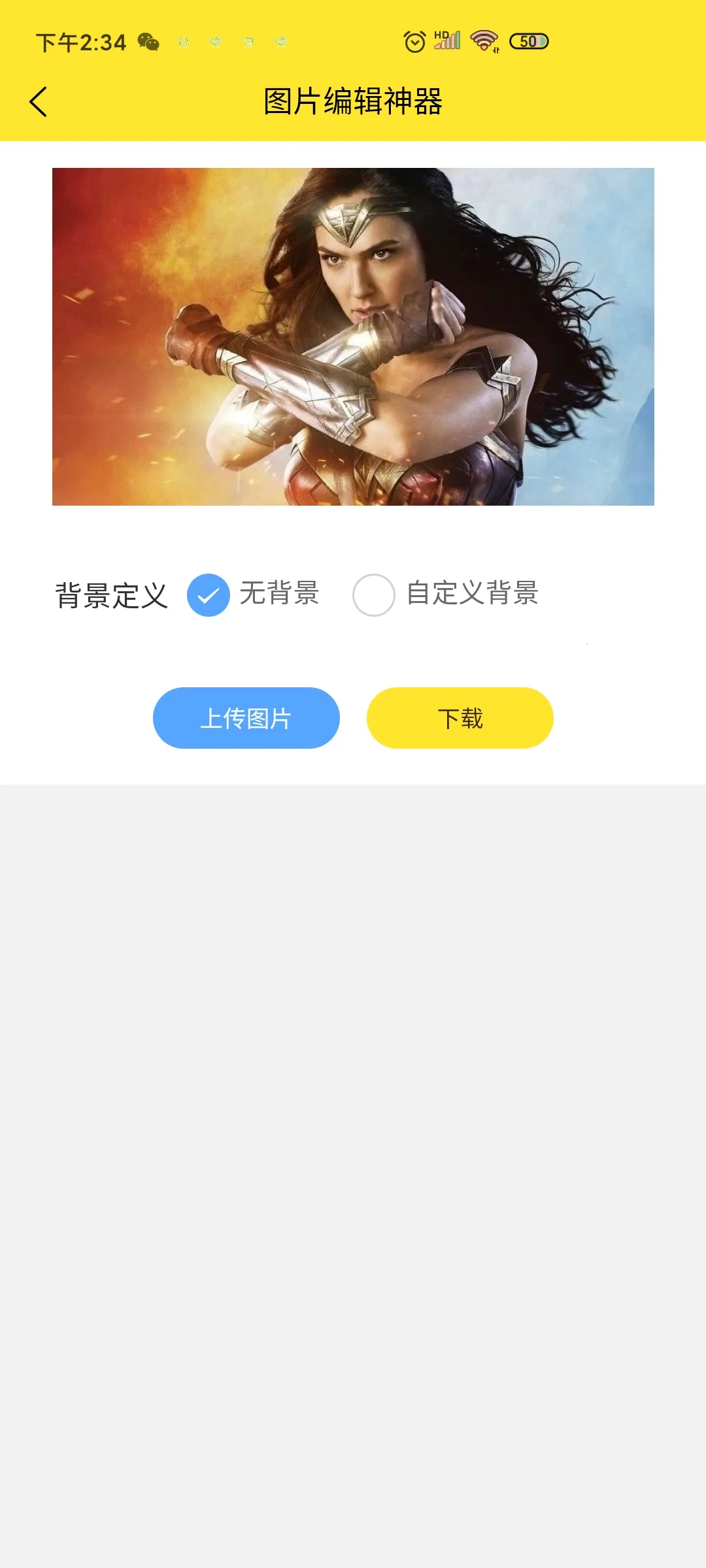This screenshot has height=1568, width=706.
Task: Tap the first notification icon near WeChat
Action: (x=182, y=41)
